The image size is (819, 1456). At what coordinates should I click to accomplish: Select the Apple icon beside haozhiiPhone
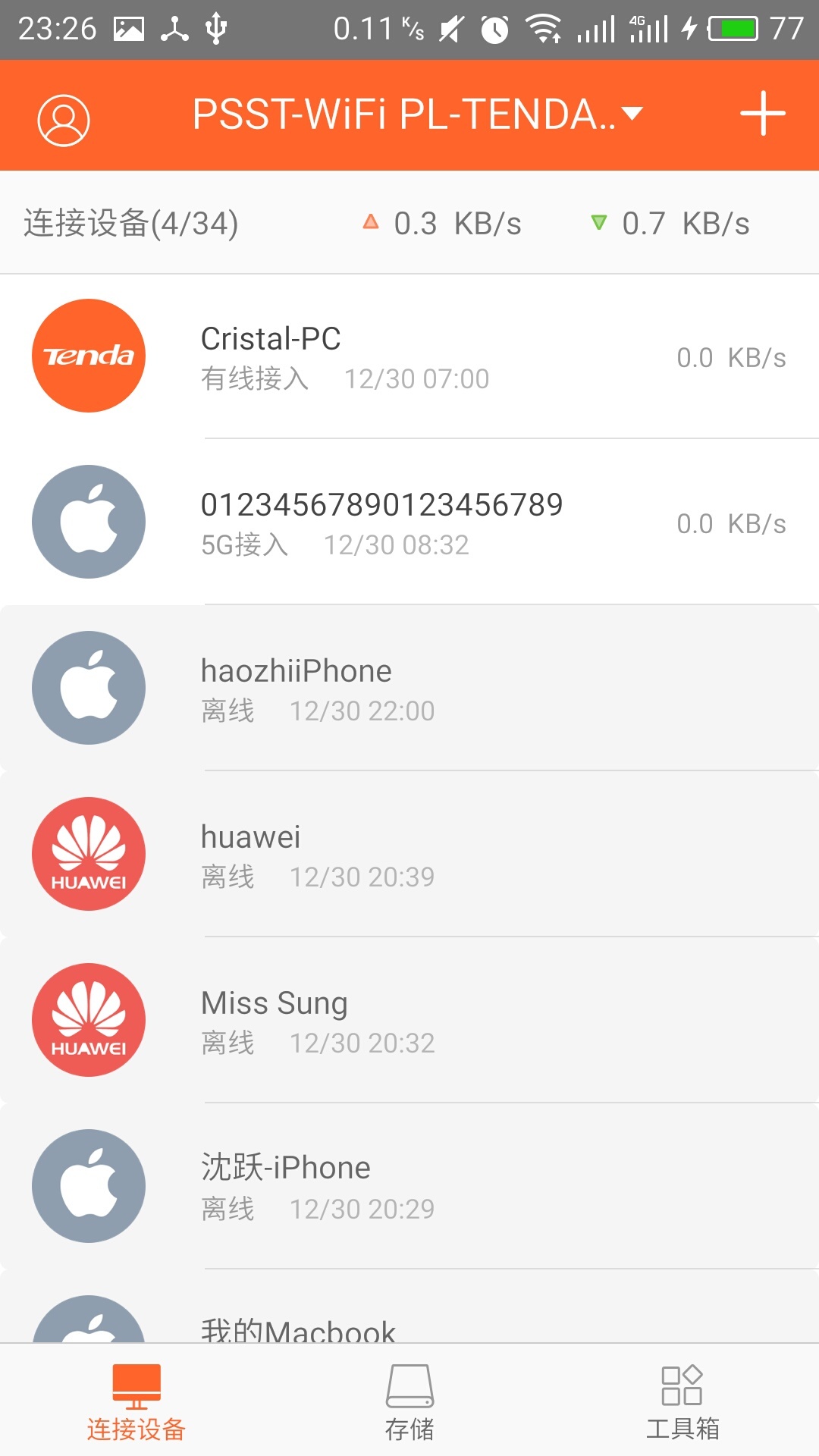[88, 687]
